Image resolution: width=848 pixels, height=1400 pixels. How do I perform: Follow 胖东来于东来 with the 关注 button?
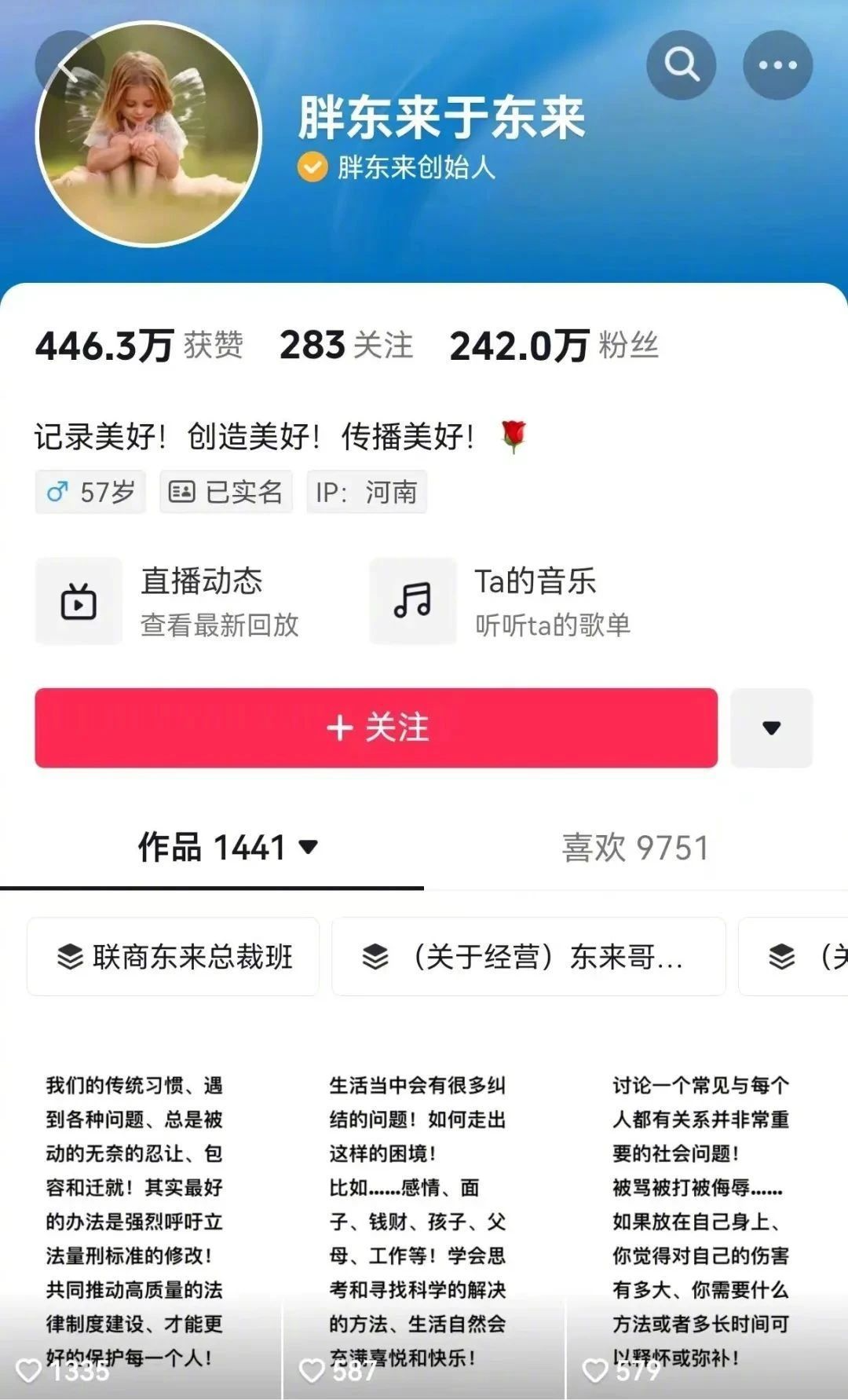[x=376, y=727]
